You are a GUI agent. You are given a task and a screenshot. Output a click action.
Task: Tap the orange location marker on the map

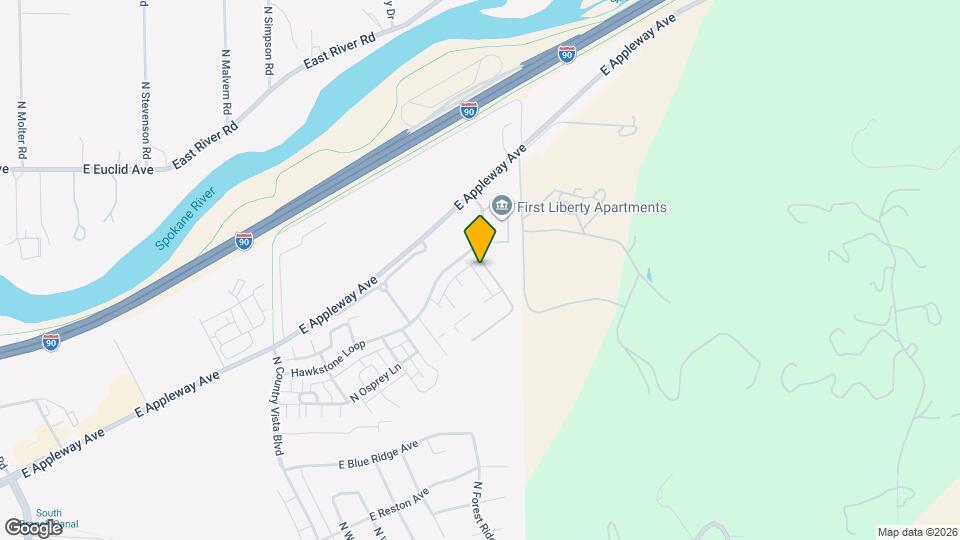pyautogui.click(x=481, y=238)
